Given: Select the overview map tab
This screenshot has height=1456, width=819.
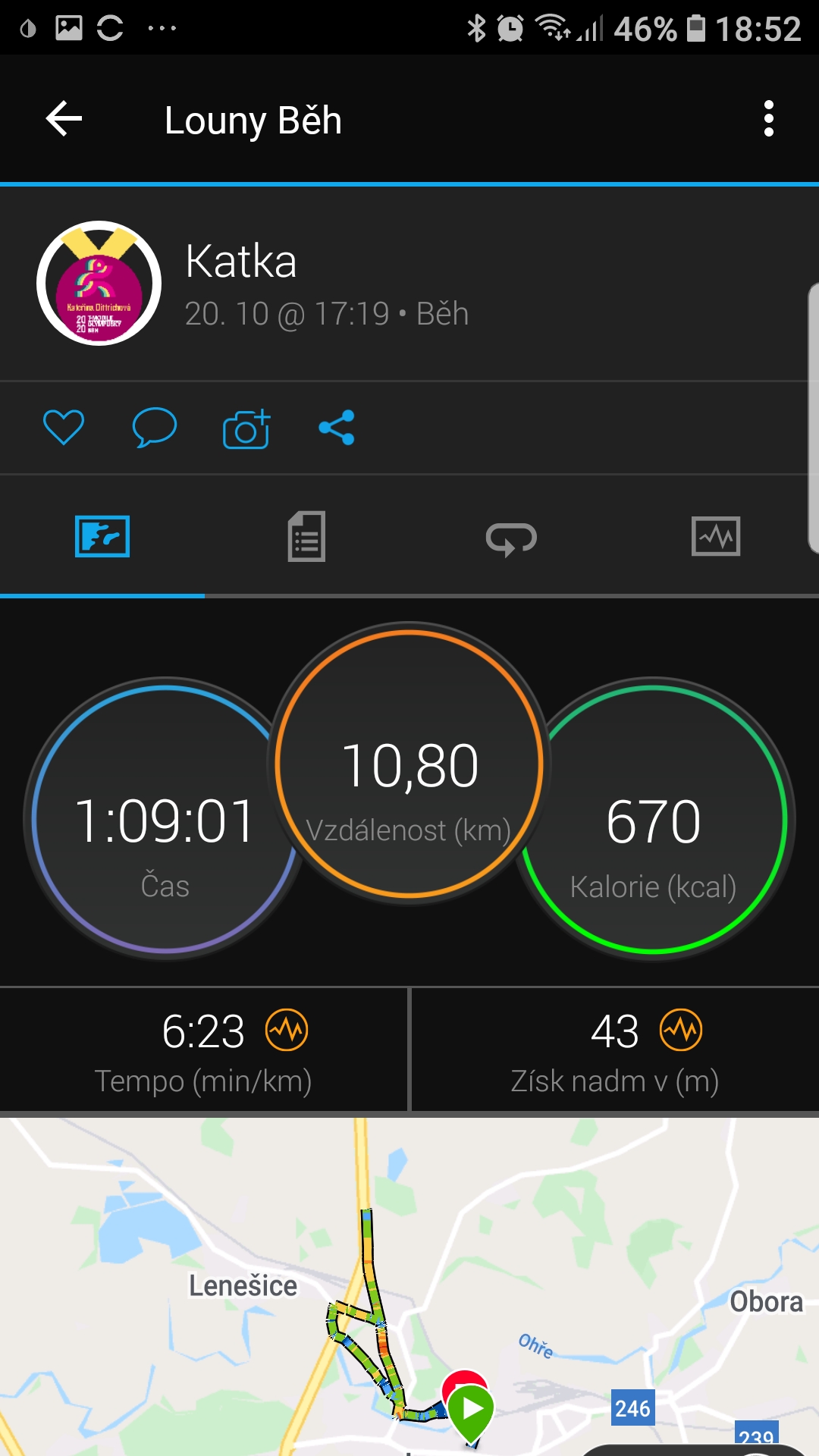Looking at the screenshot, I should [x=102, y=536].
